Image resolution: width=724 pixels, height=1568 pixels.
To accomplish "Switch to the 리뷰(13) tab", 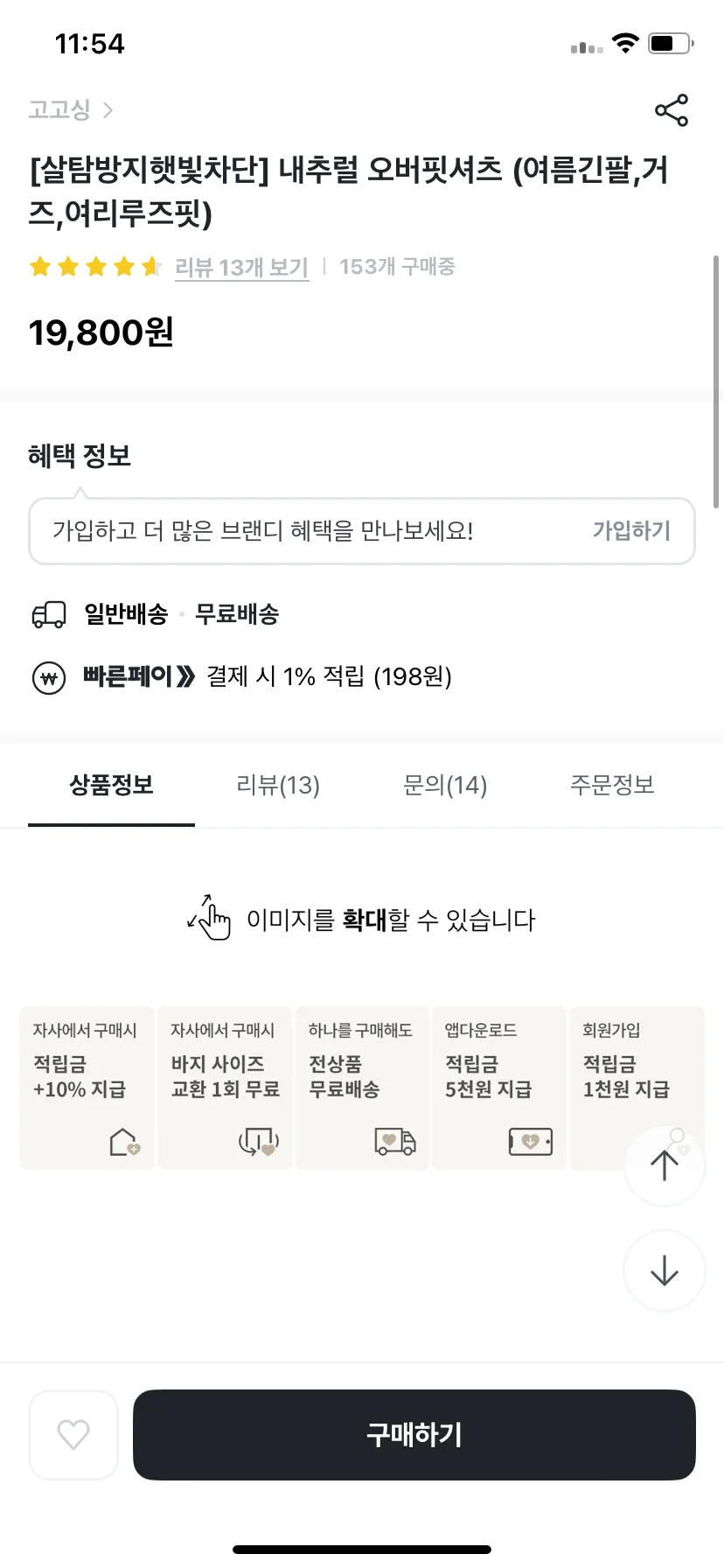I will click(278, 785).
